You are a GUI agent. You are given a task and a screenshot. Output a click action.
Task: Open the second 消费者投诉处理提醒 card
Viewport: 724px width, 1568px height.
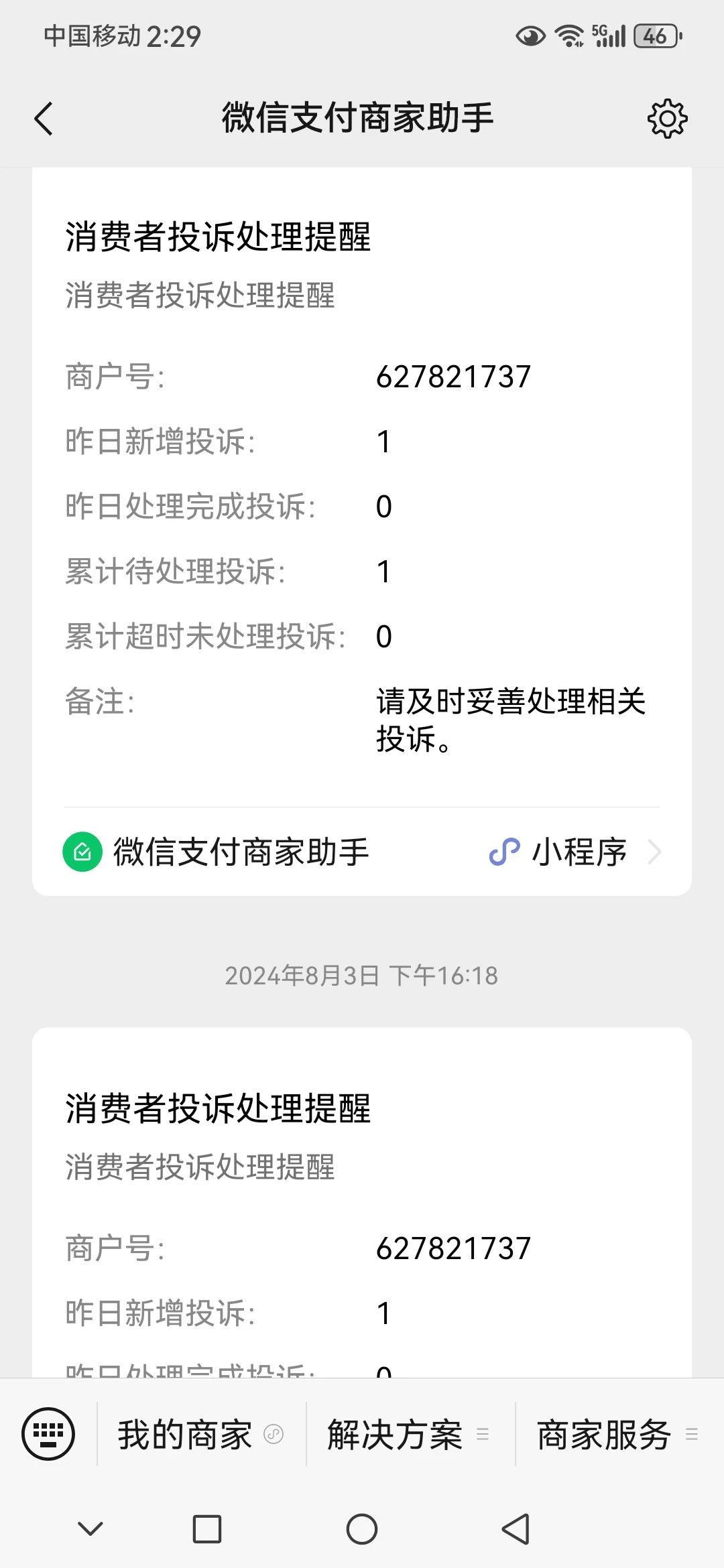point(362,1202)
